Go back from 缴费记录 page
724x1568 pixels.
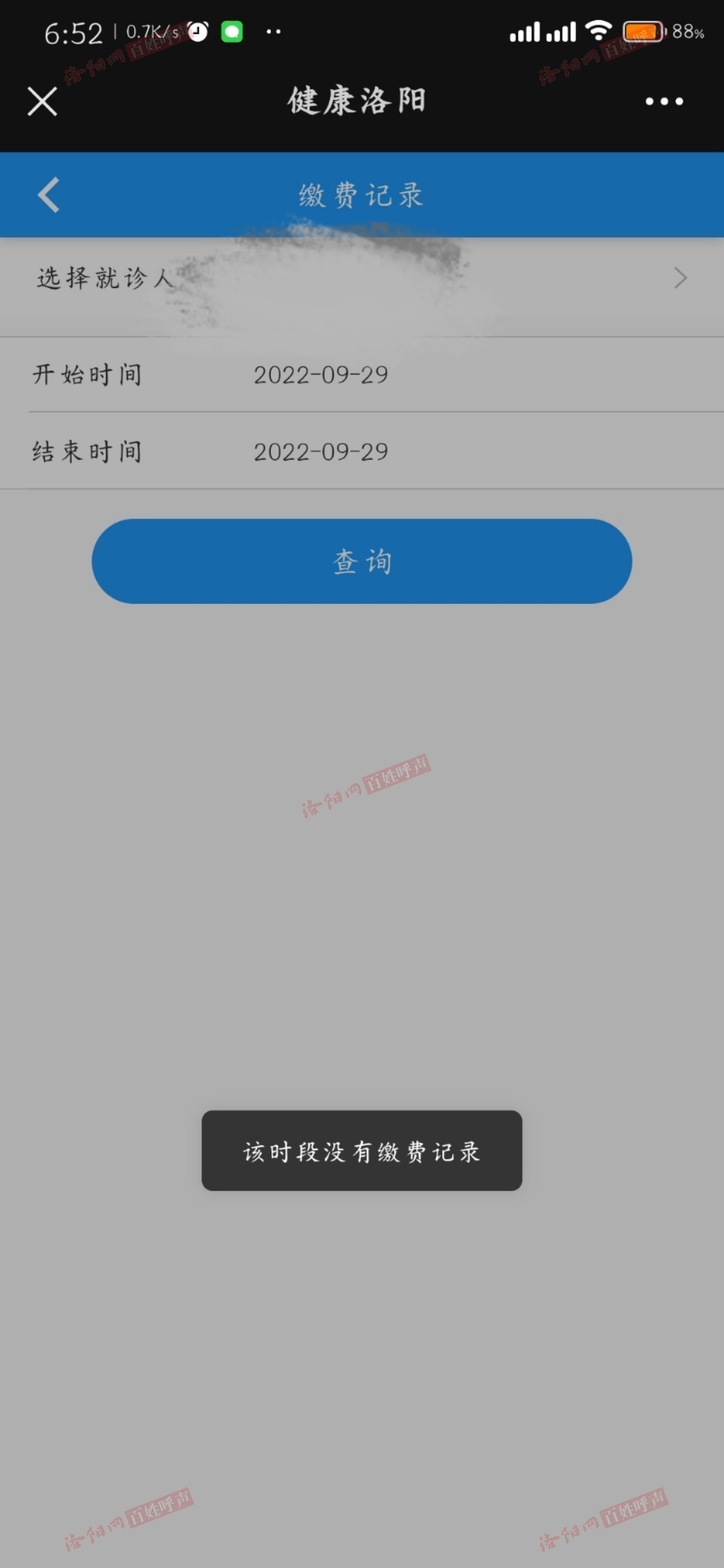pos(48,195)
